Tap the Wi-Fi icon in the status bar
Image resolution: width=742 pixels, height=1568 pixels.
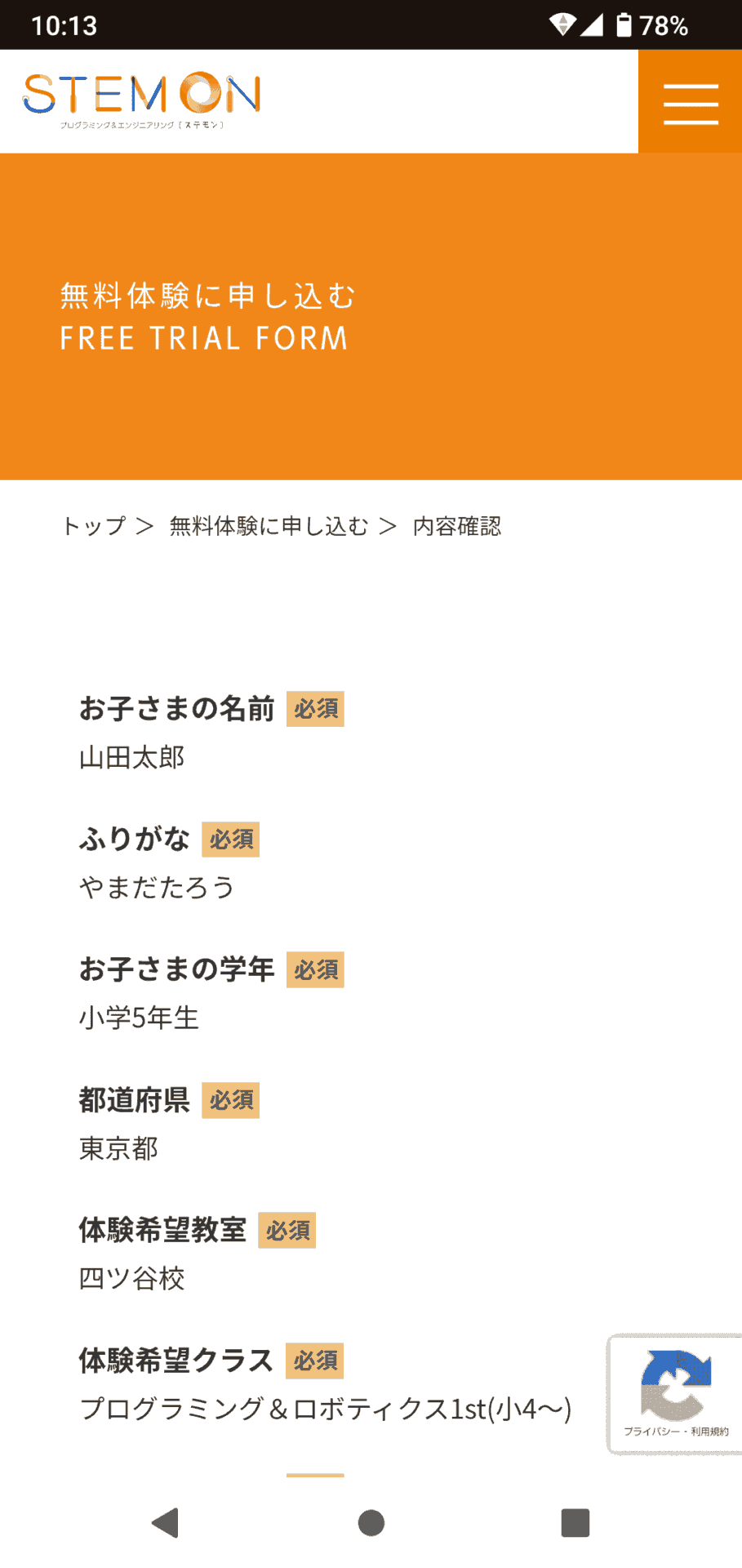click(x=562, y=25)
